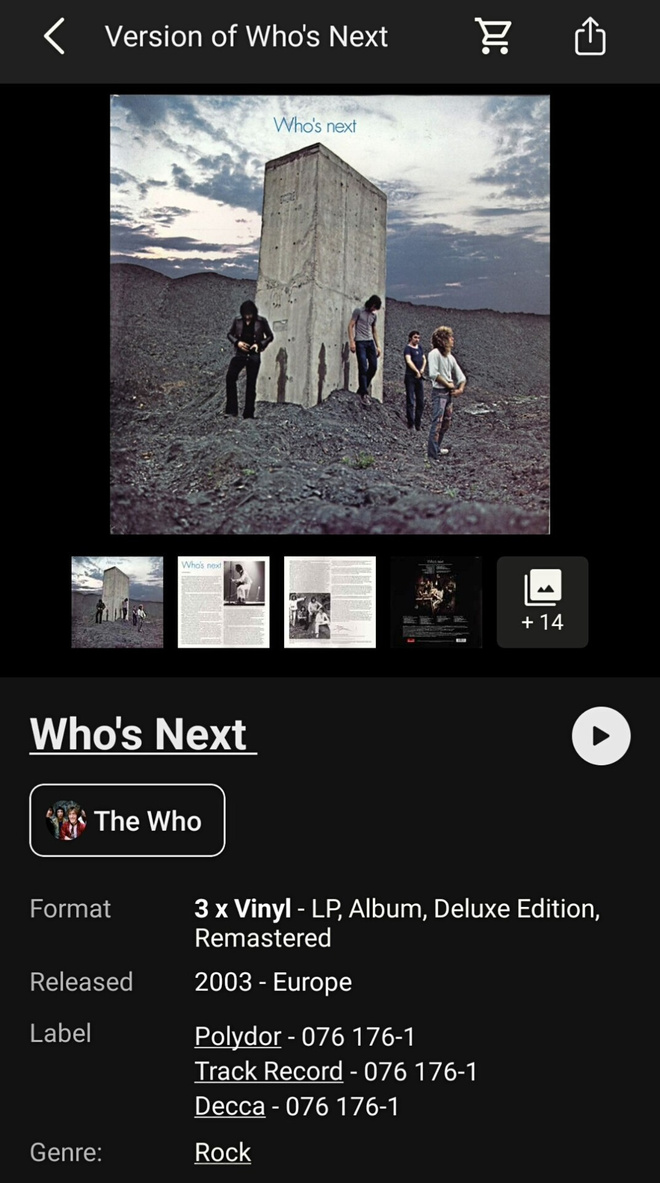Select the first album cover thumbnail
This screenshot has height=1183, width=660.
pyautogui.click(x=117, y=602)
